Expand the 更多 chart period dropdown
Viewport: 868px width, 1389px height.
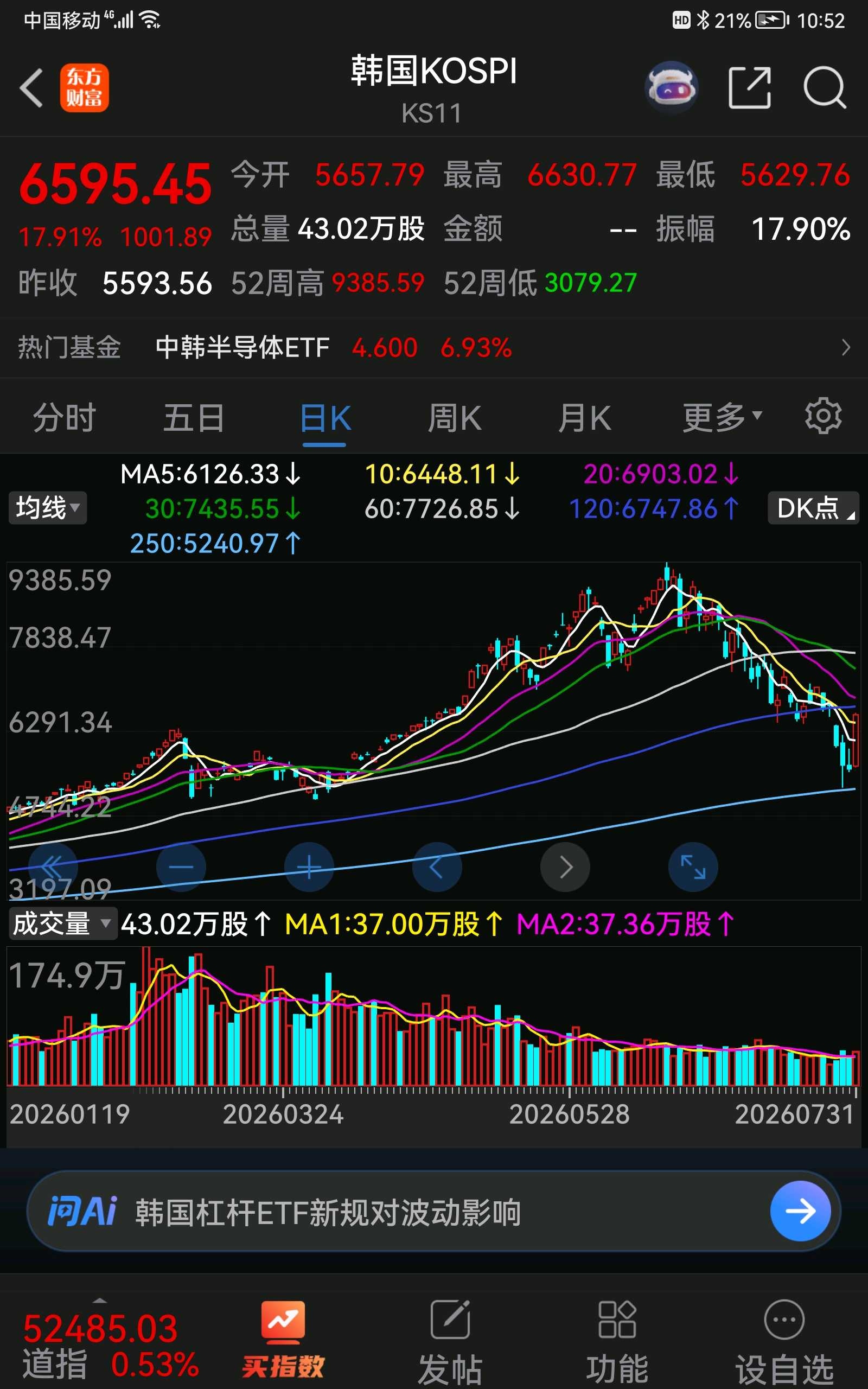[722, 418]
